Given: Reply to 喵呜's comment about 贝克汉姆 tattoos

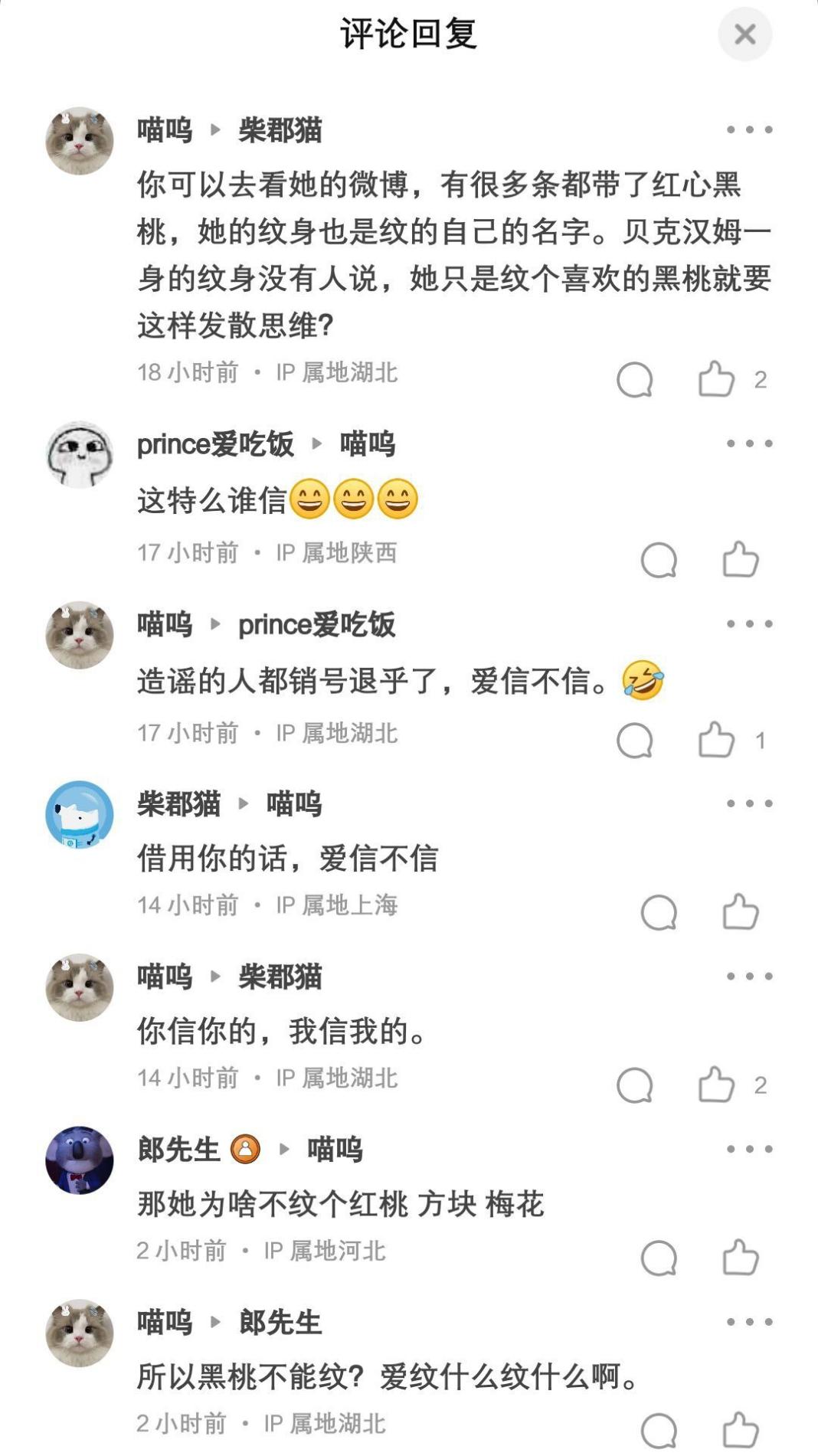Looking at the screenshot, I should [635, 379].
